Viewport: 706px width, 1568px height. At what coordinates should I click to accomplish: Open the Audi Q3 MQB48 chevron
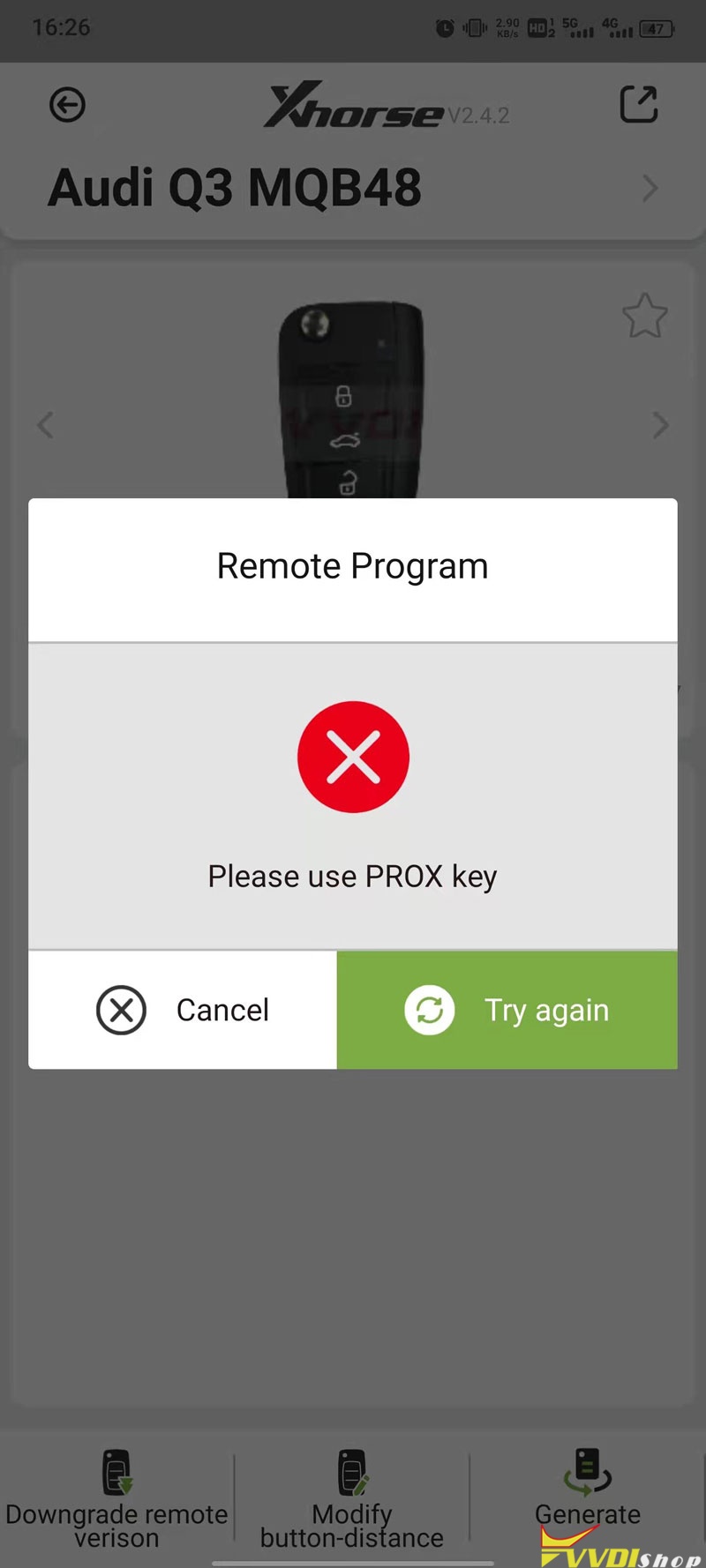[650, 188]
